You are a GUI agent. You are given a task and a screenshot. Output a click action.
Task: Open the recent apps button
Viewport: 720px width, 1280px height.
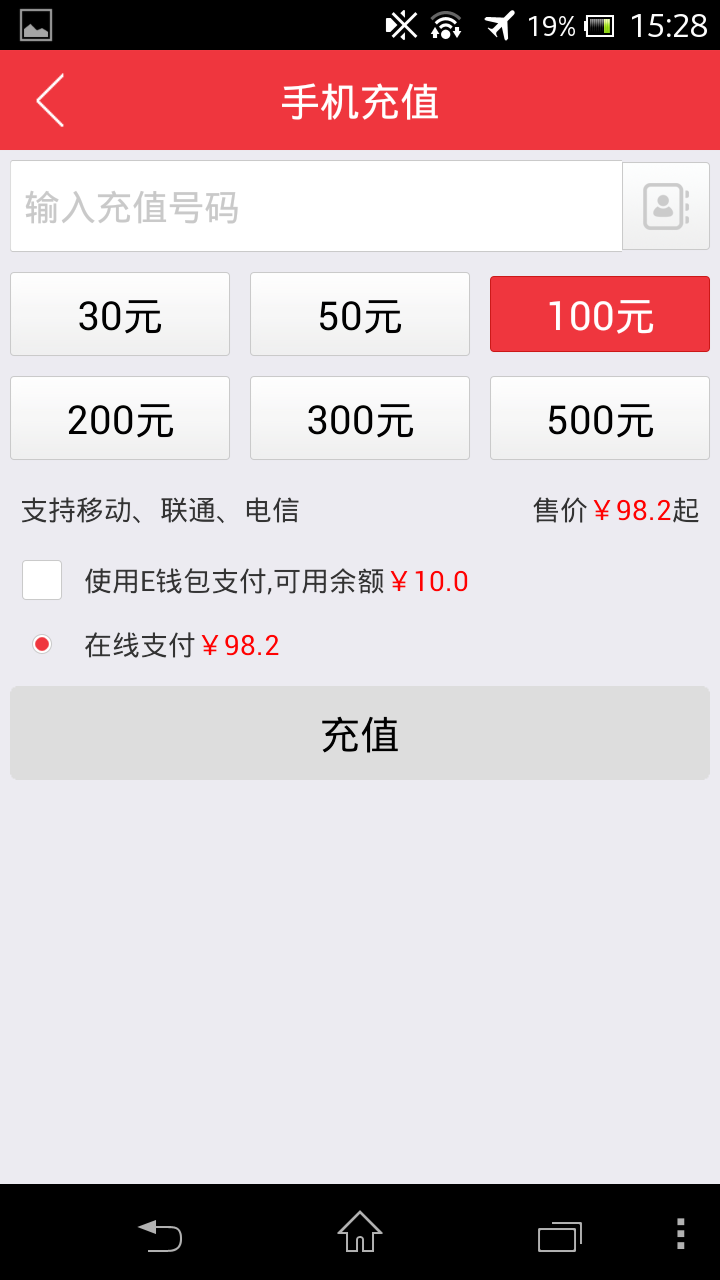[x=560, y=1236]
